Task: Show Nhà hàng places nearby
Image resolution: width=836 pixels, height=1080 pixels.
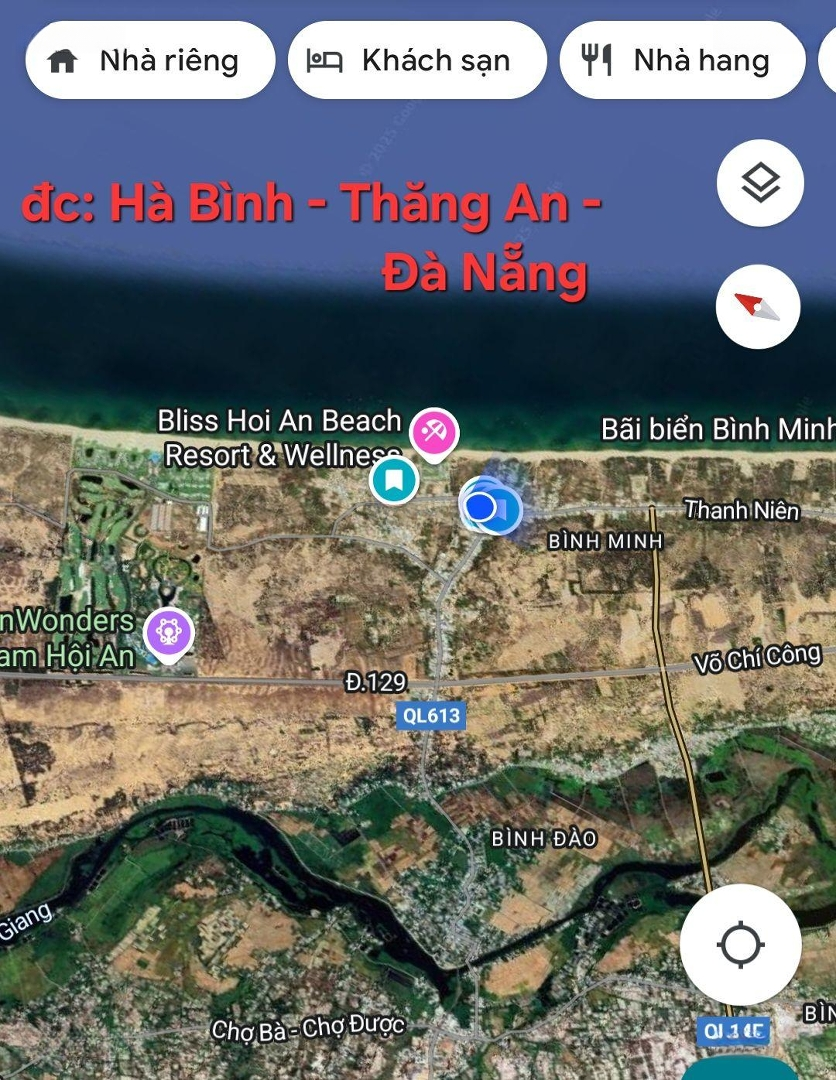Action: click(682, 61)
